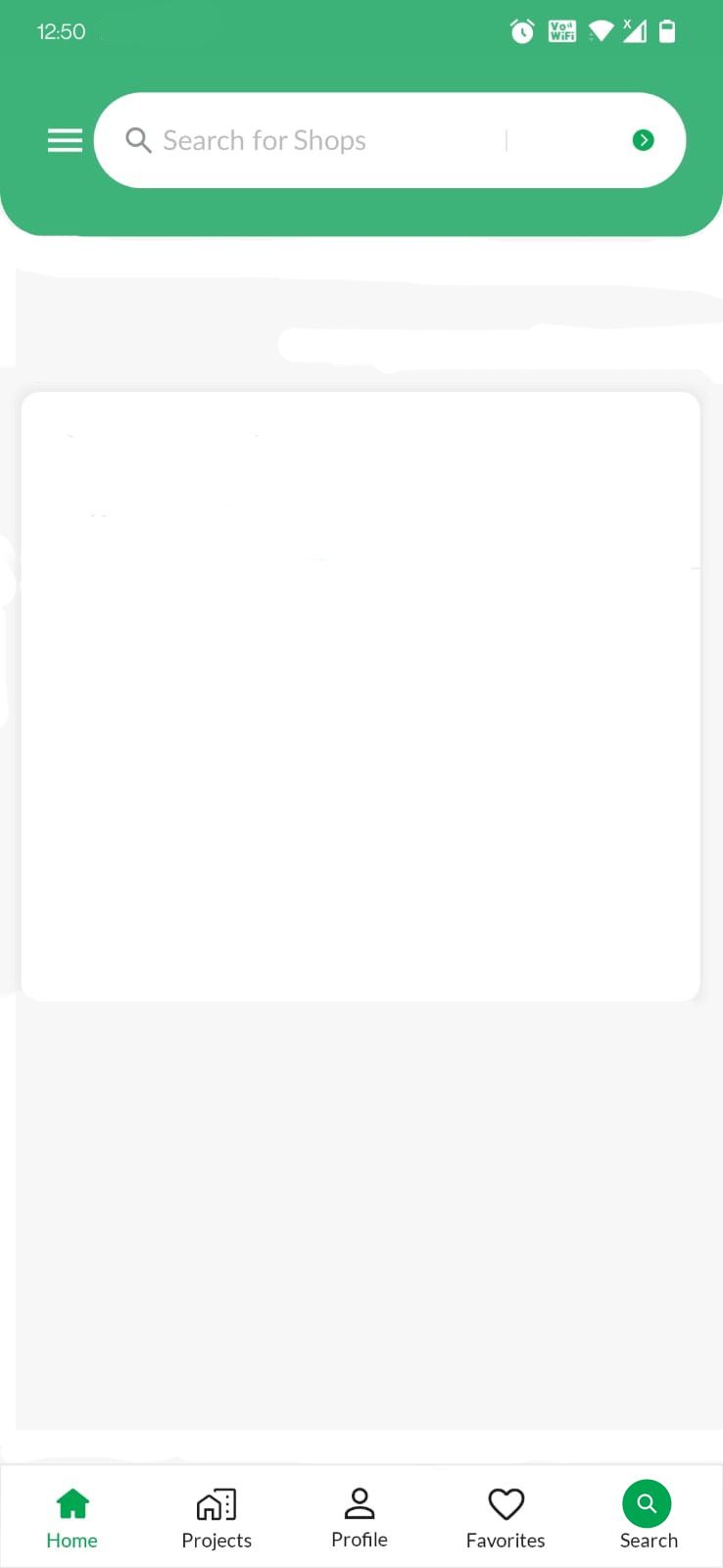Open the Profile tab
This screenshot has width=723, height=1568.
coord(360,1517)
